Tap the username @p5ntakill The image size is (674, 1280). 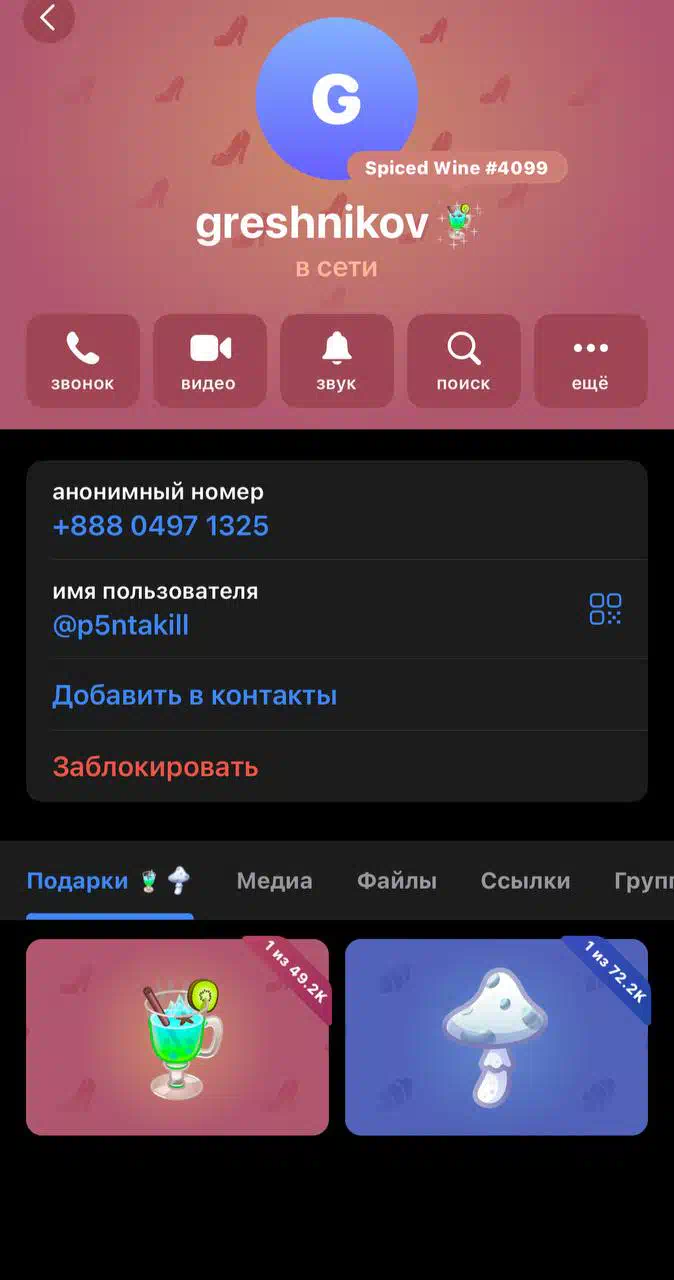[120, 626]
